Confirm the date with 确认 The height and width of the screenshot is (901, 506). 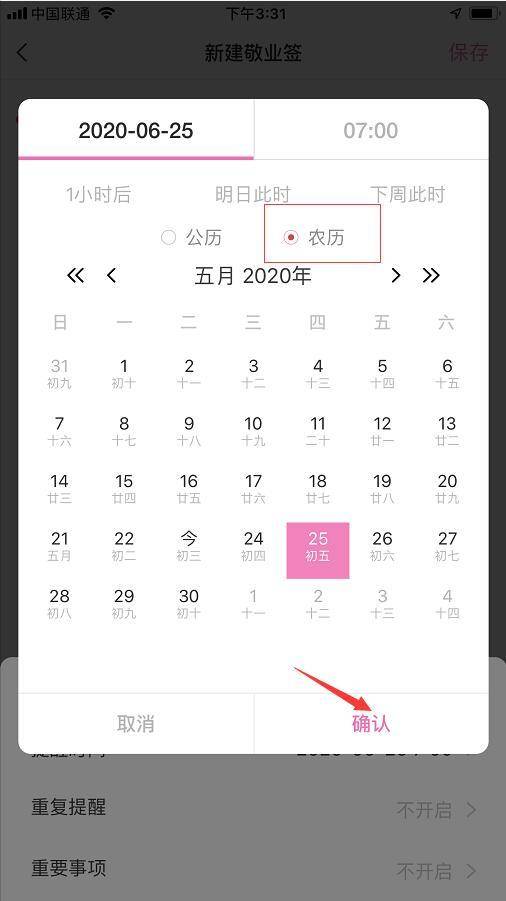click(371, 723)
